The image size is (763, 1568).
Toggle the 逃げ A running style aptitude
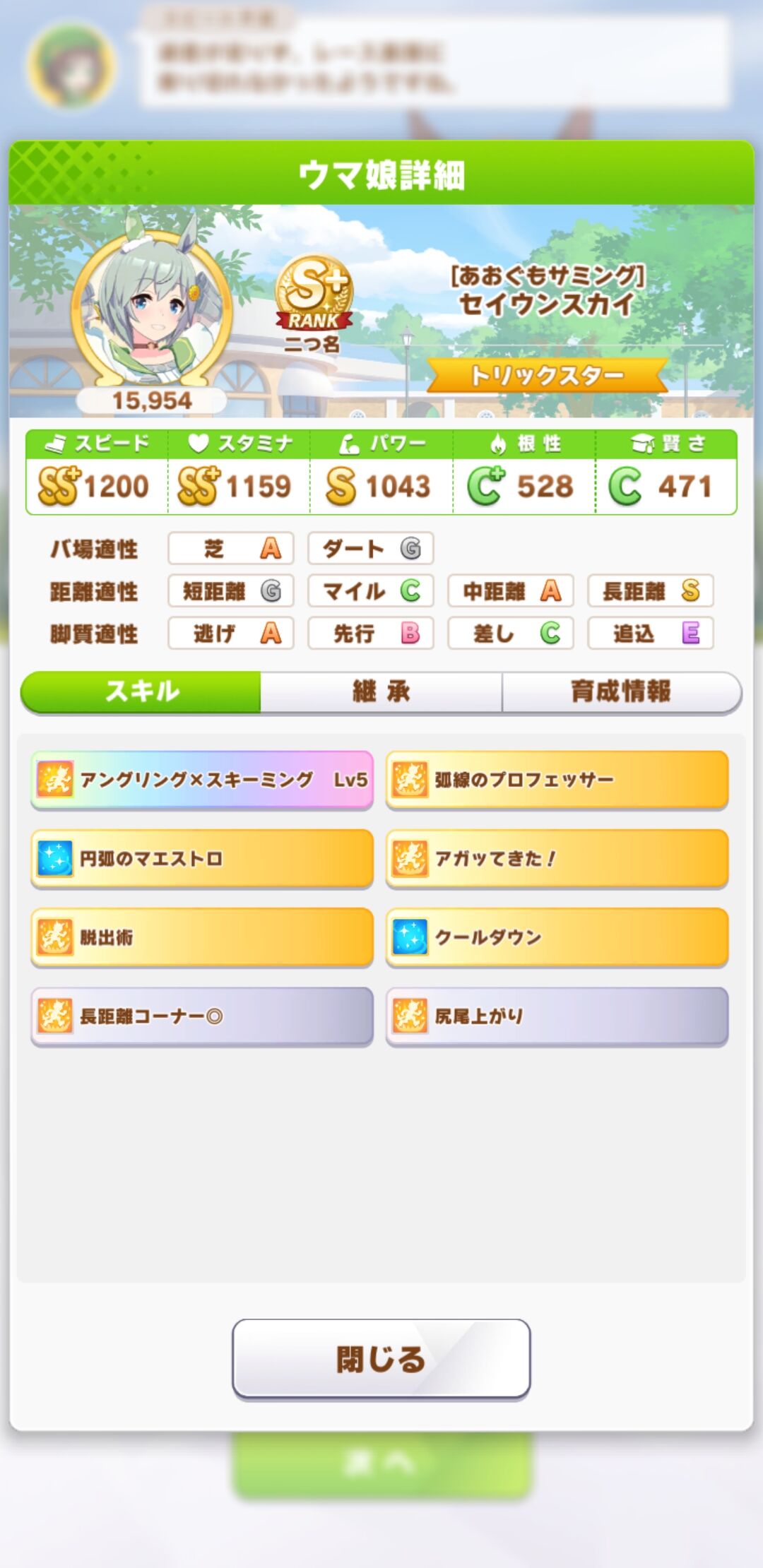pyautogui.click(x=230, y=634)
